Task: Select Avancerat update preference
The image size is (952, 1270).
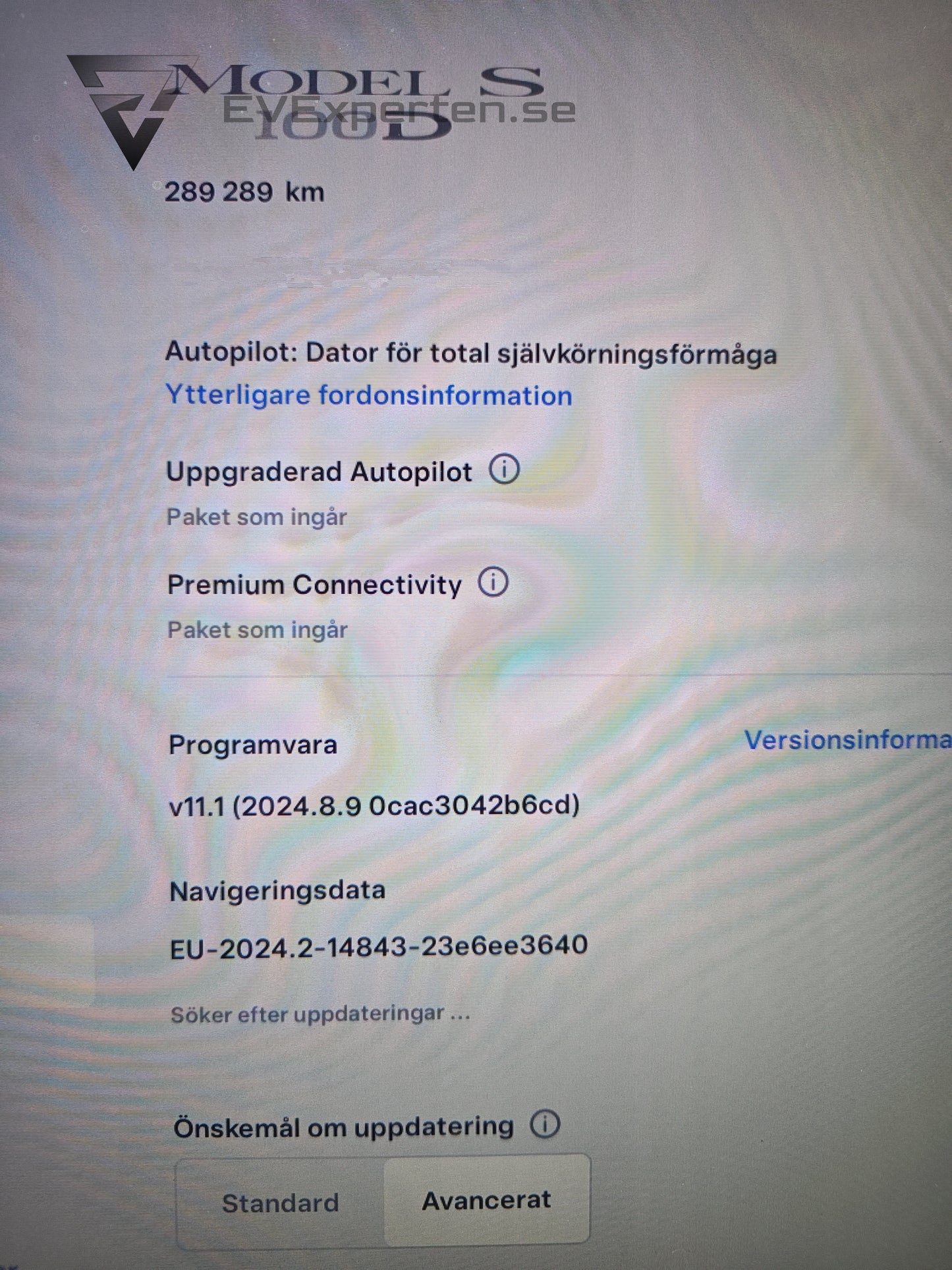Action: point(486,1200)
